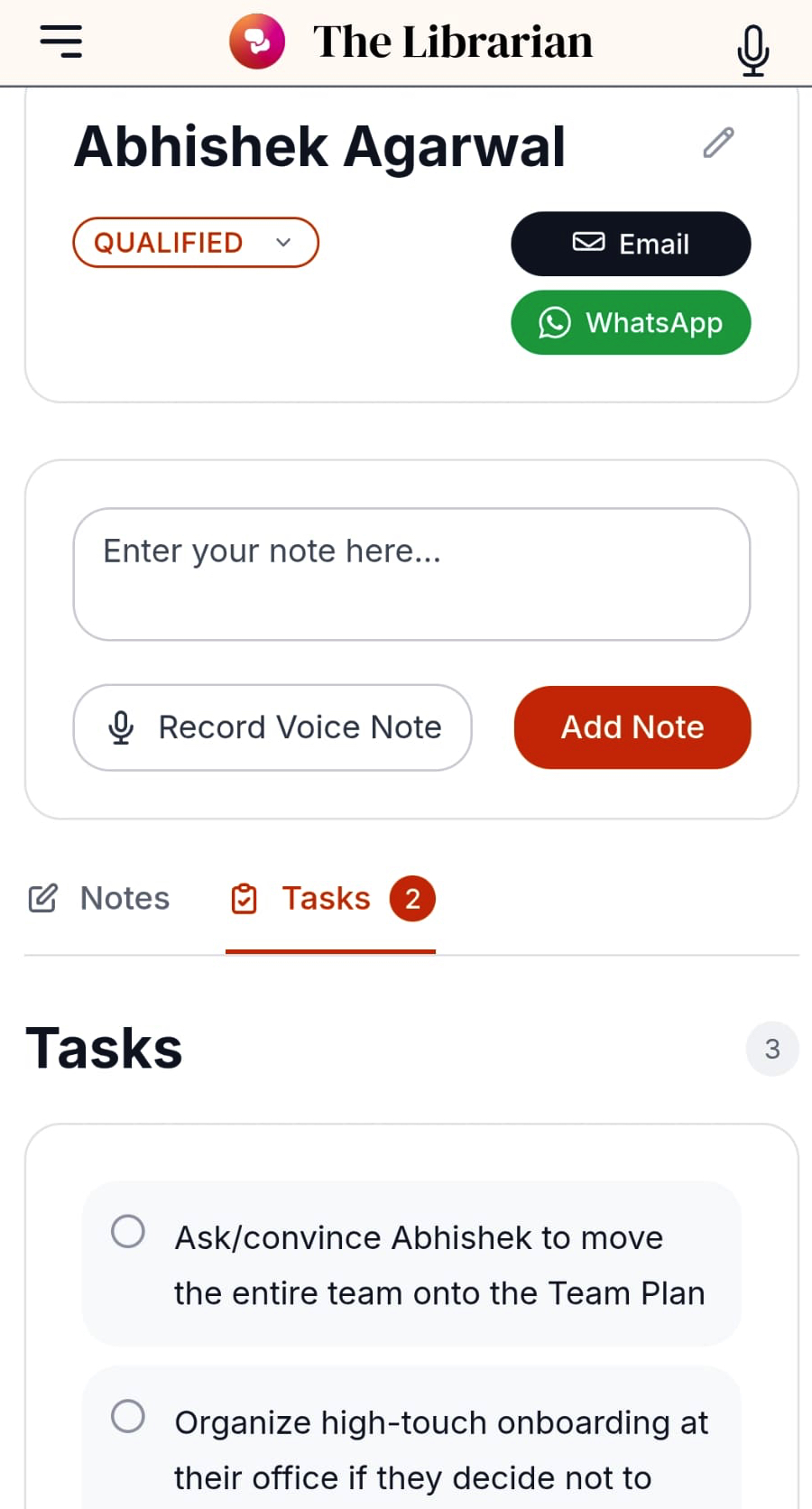
Task: Send an Email to the contact
Action: coord(631,244)
